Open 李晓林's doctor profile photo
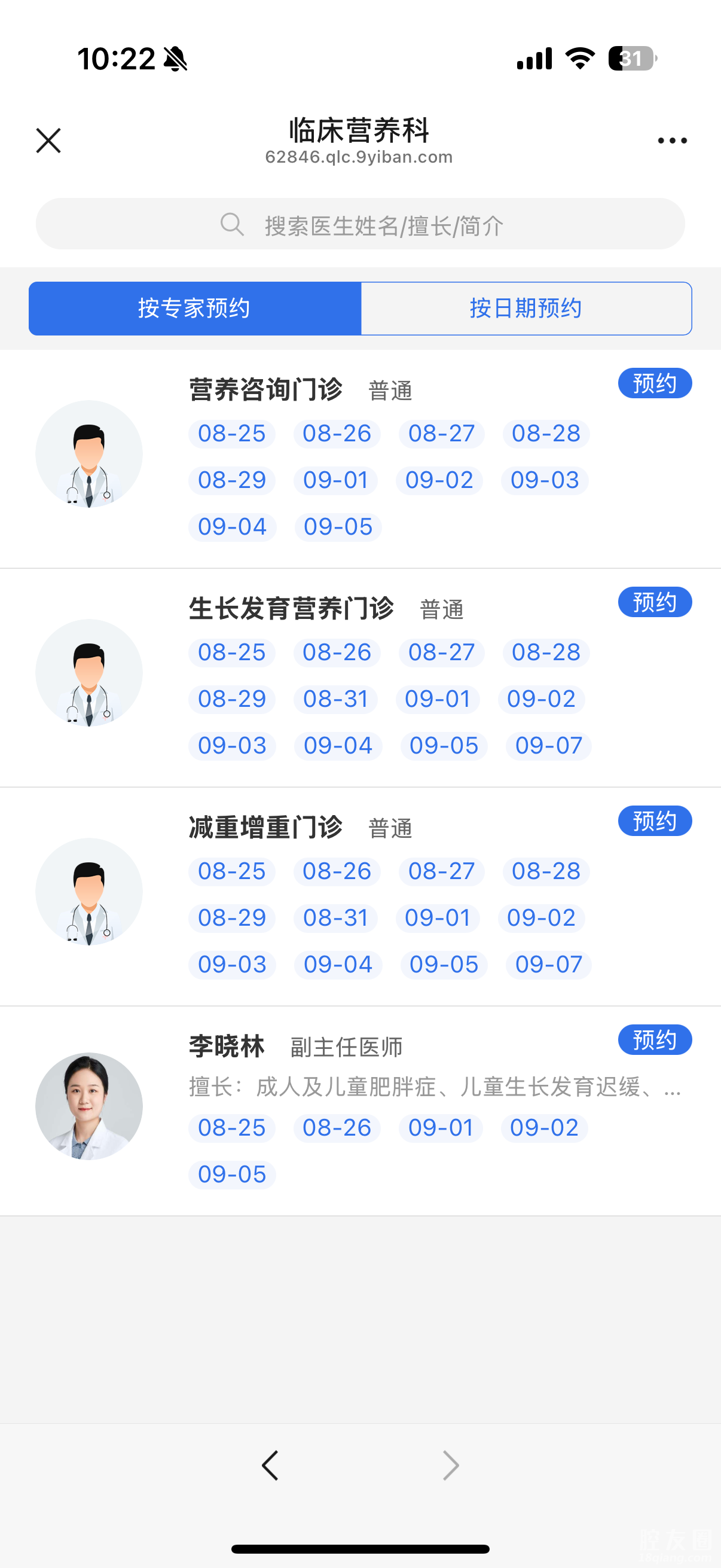721x1568 pixels. (x=89, y=1106)
